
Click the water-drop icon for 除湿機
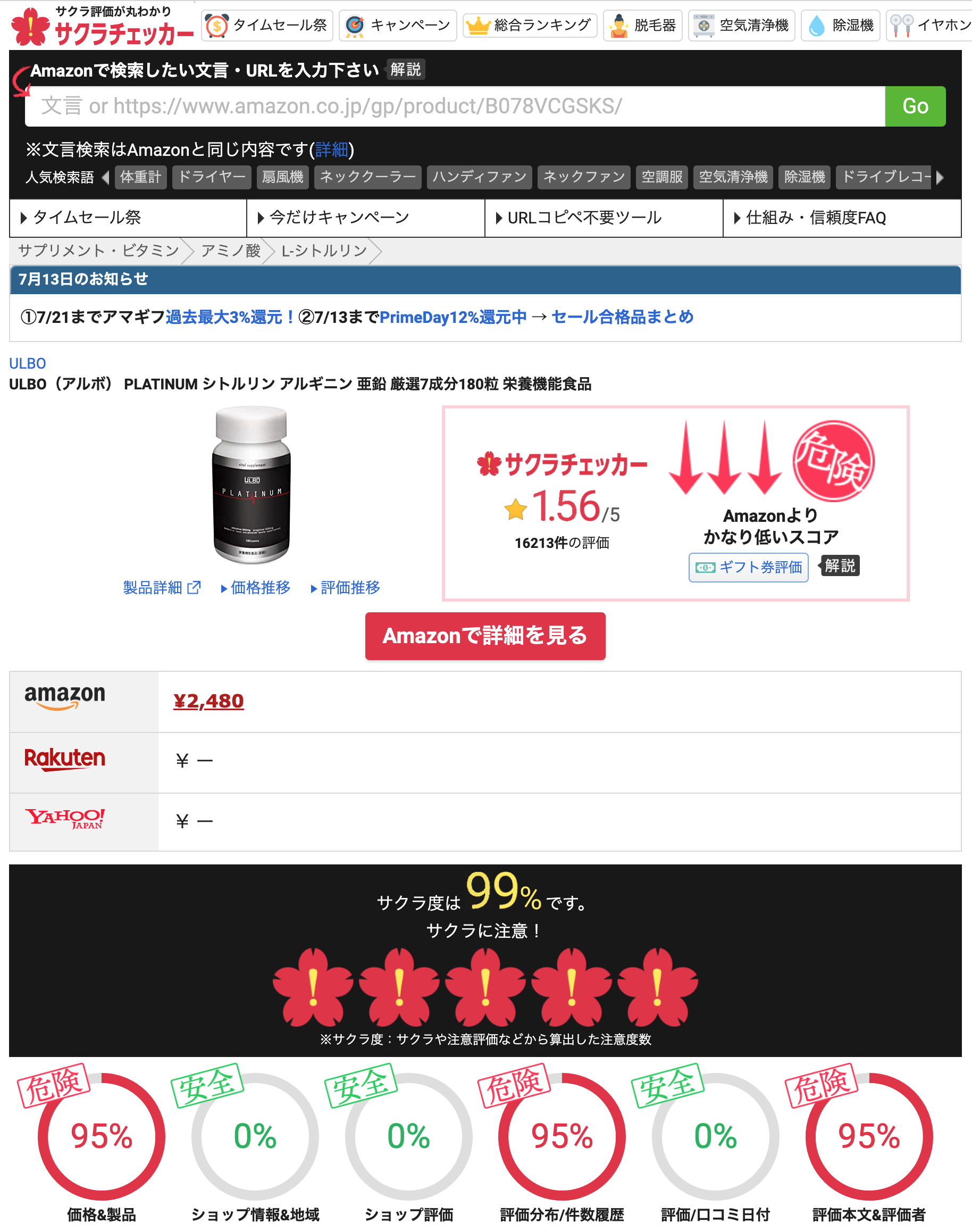[x=817, y=25]
